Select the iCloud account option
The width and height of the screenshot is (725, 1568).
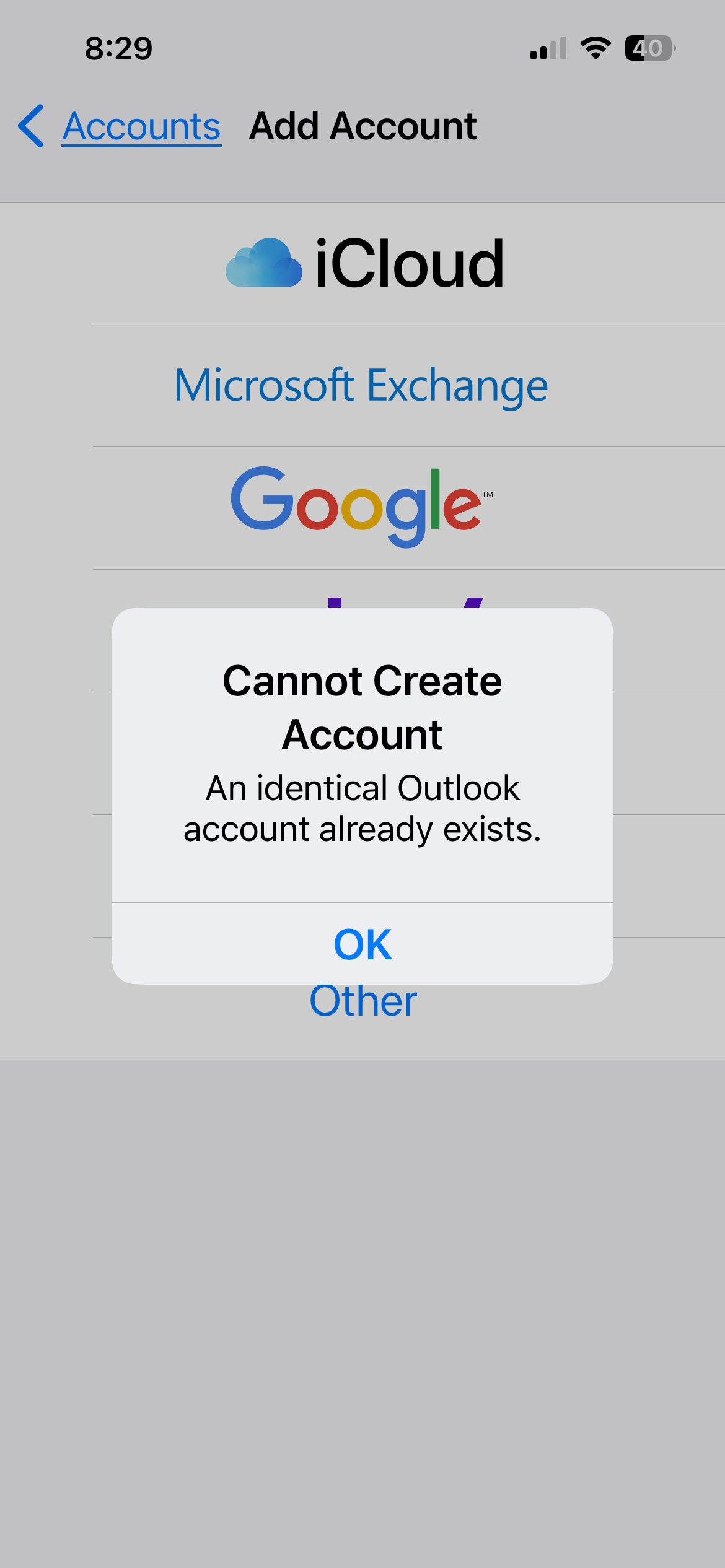tap(362, 264)
